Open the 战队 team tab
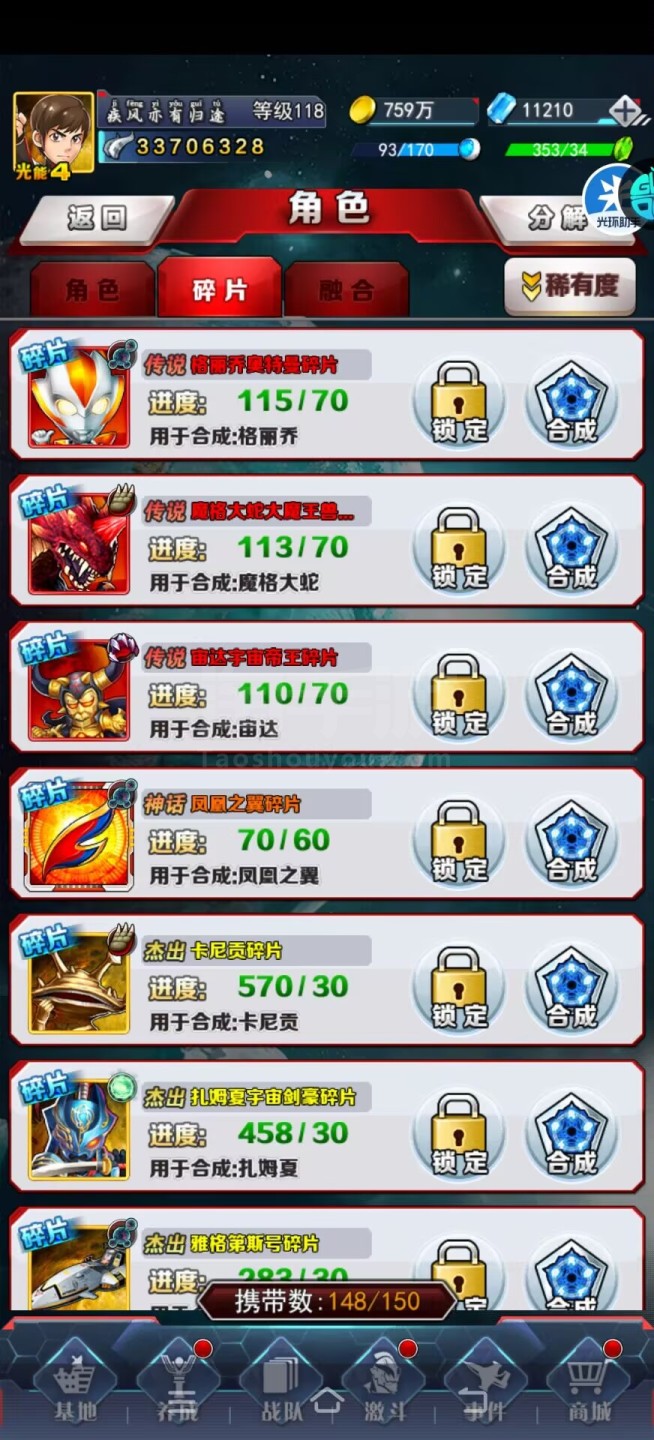 click(x=280, y=1387)
